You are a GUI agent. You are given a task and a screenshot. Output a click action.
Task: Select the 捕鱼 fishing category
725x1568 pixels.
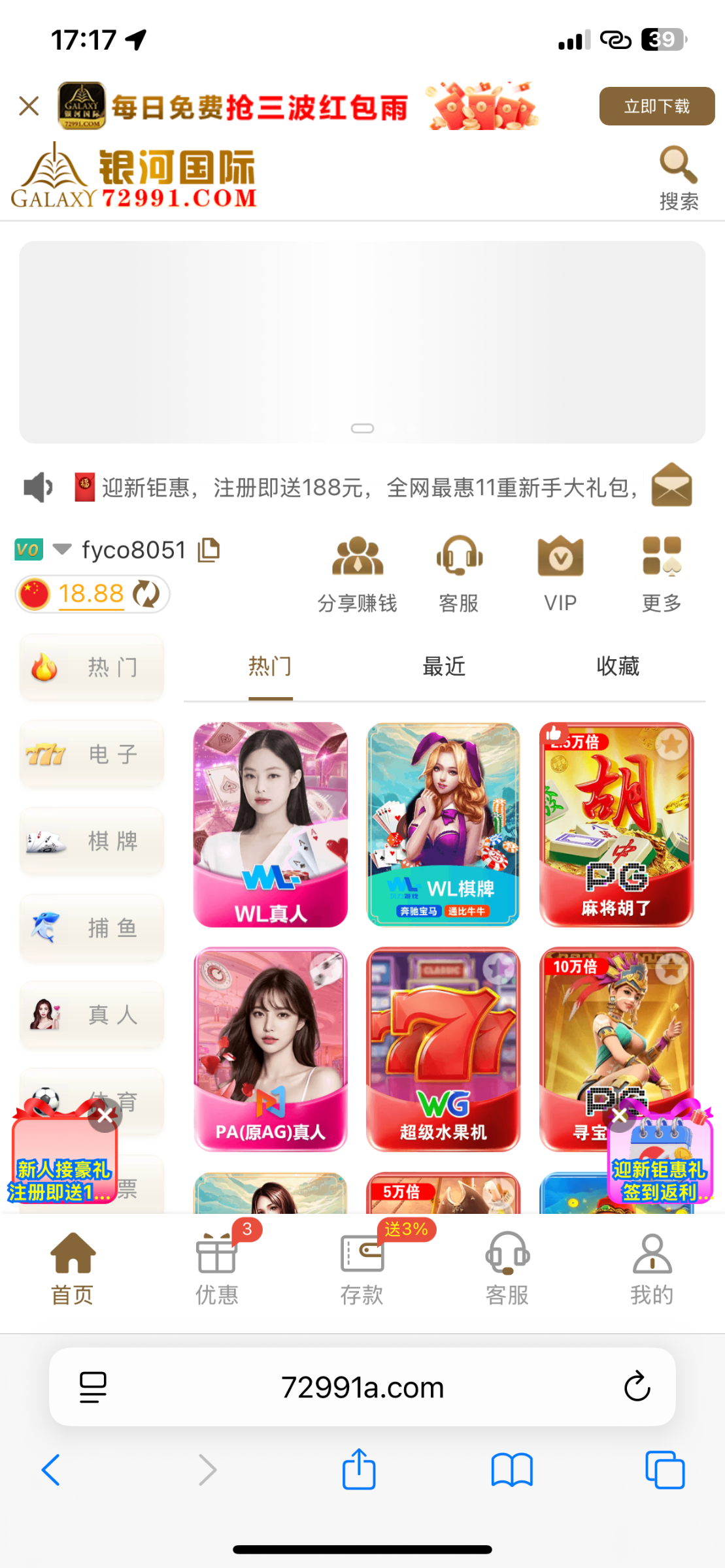click(92, 928)
